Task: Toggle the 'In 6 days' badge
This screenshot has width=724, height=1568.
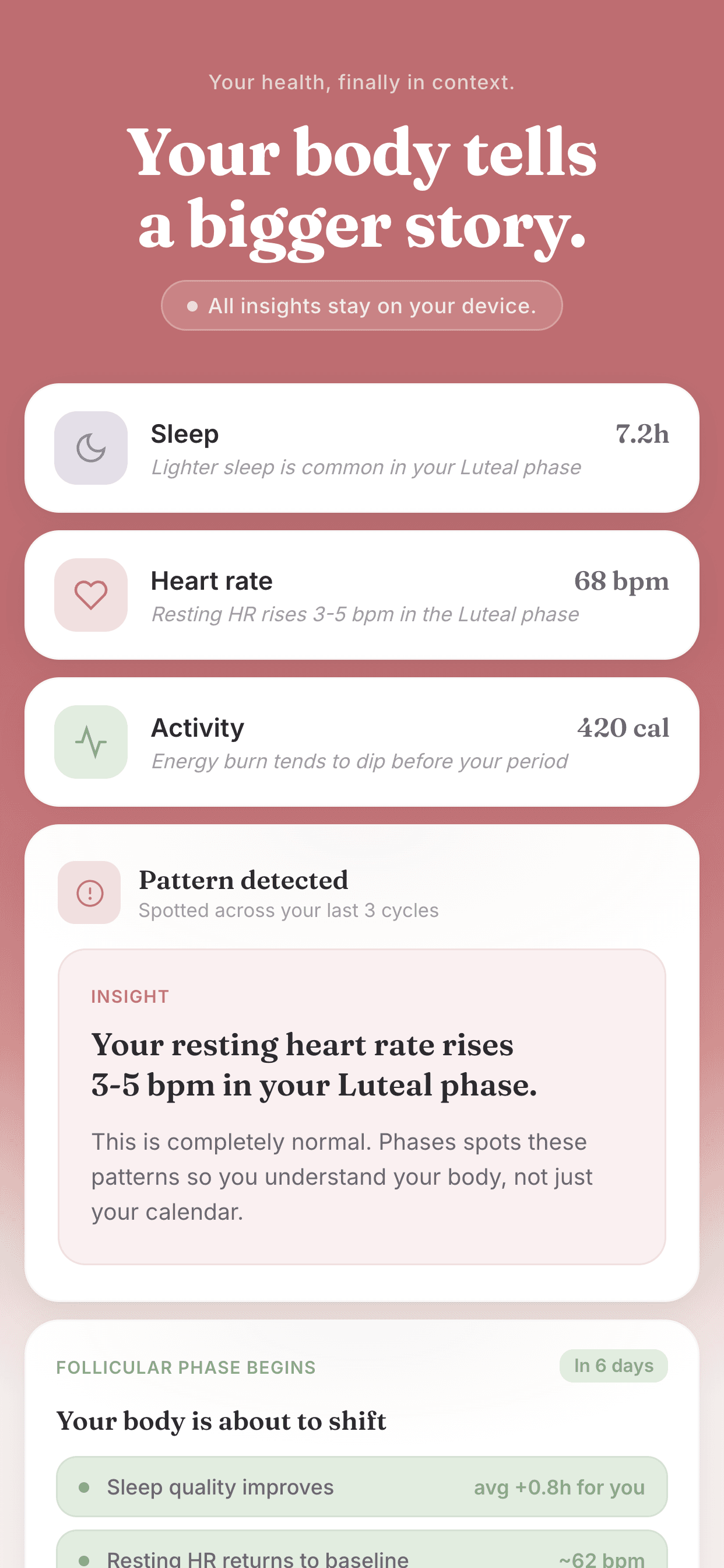Action: (x=614, y=1366)
